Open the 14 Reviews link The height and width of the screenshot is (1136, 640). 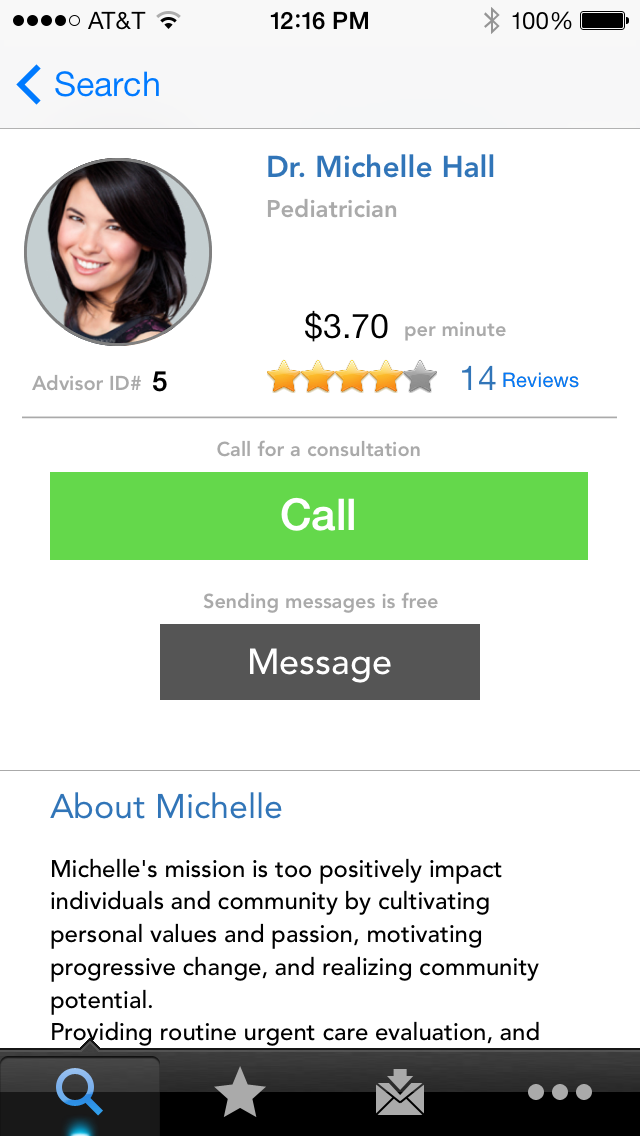pos(520,379)
